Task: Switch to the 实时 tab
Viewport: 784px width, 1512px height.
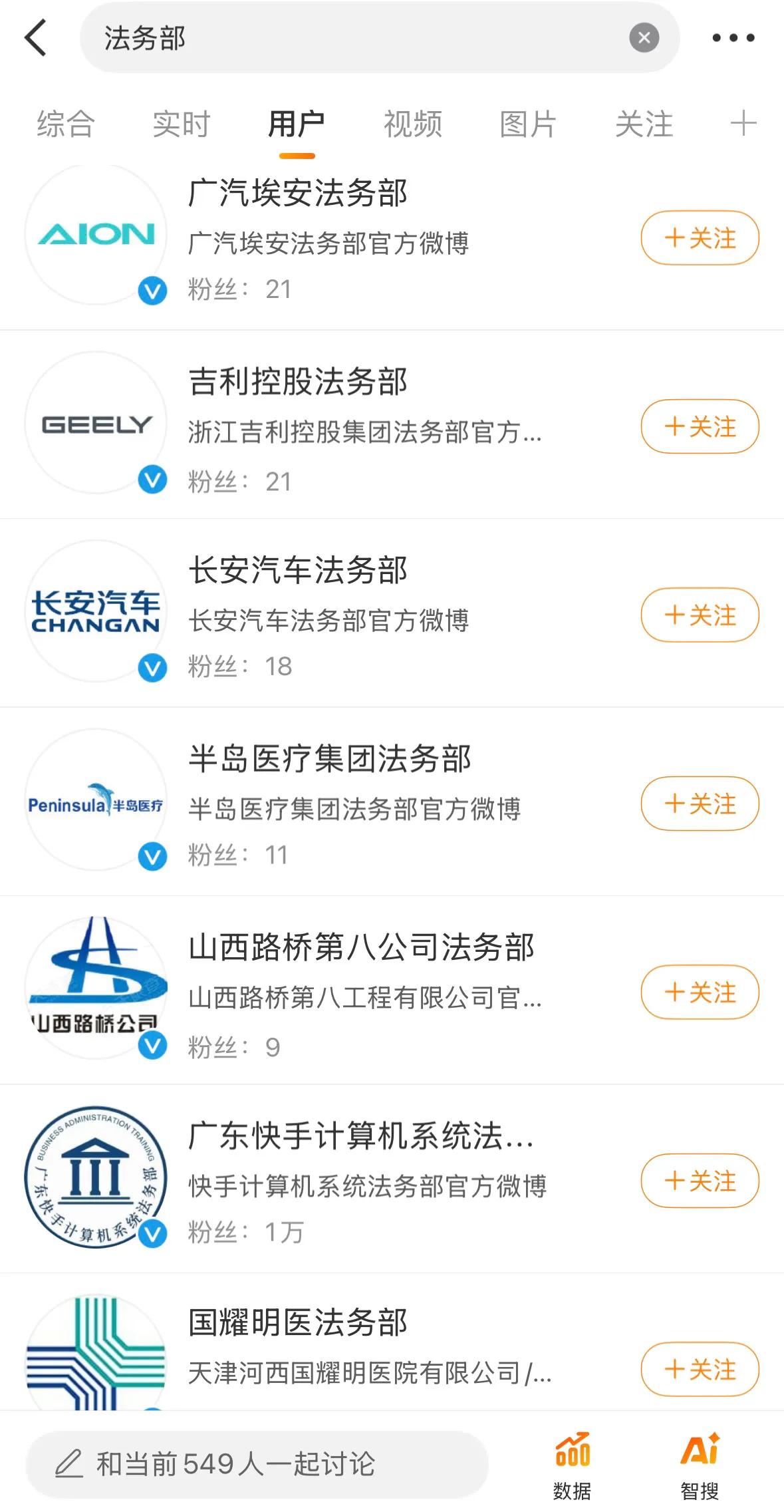Action: (182, 124)
